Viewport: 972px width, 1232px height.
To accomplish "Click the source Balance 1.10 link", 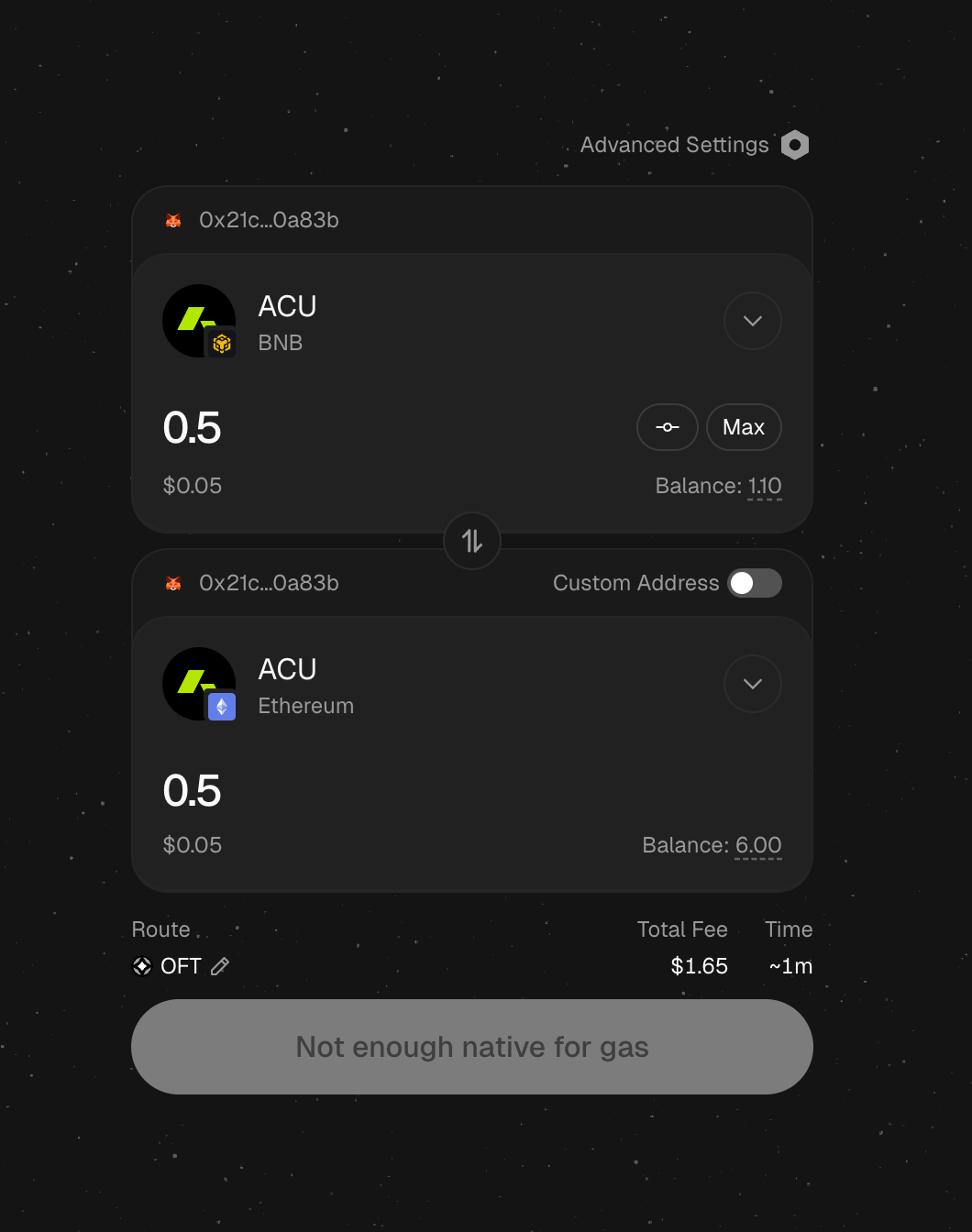I will 764,486.
